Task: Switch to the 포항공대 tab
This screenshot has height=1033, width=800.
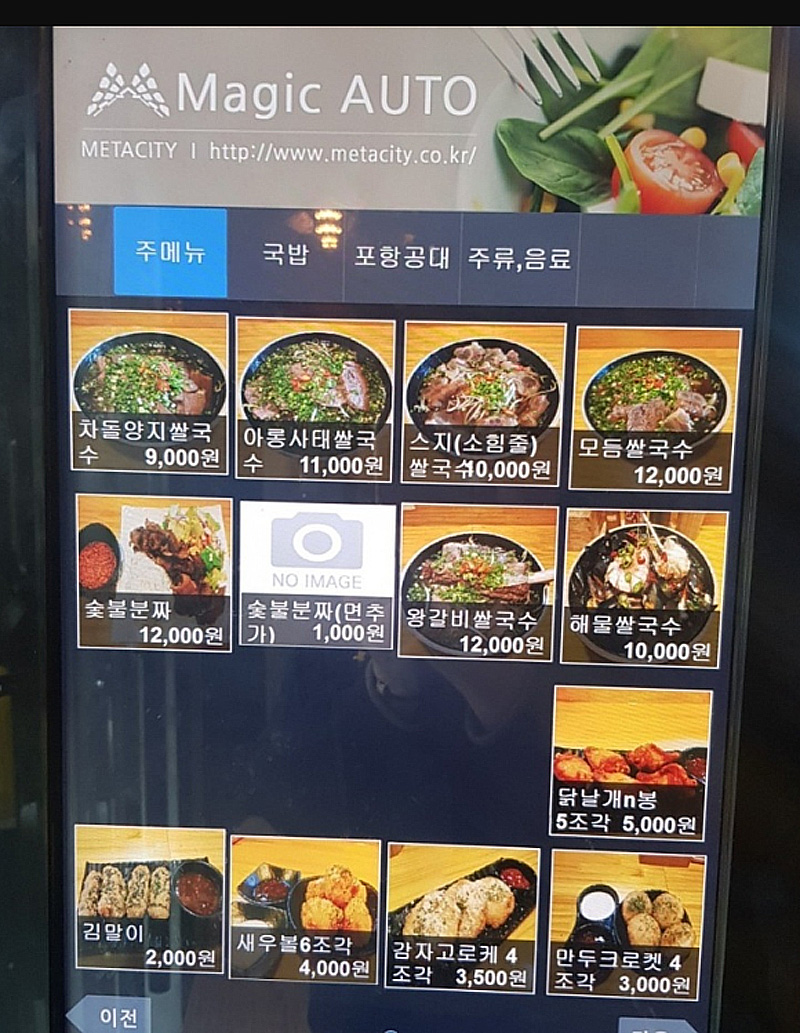Action: pyautogui.click(x=402, y=256)
